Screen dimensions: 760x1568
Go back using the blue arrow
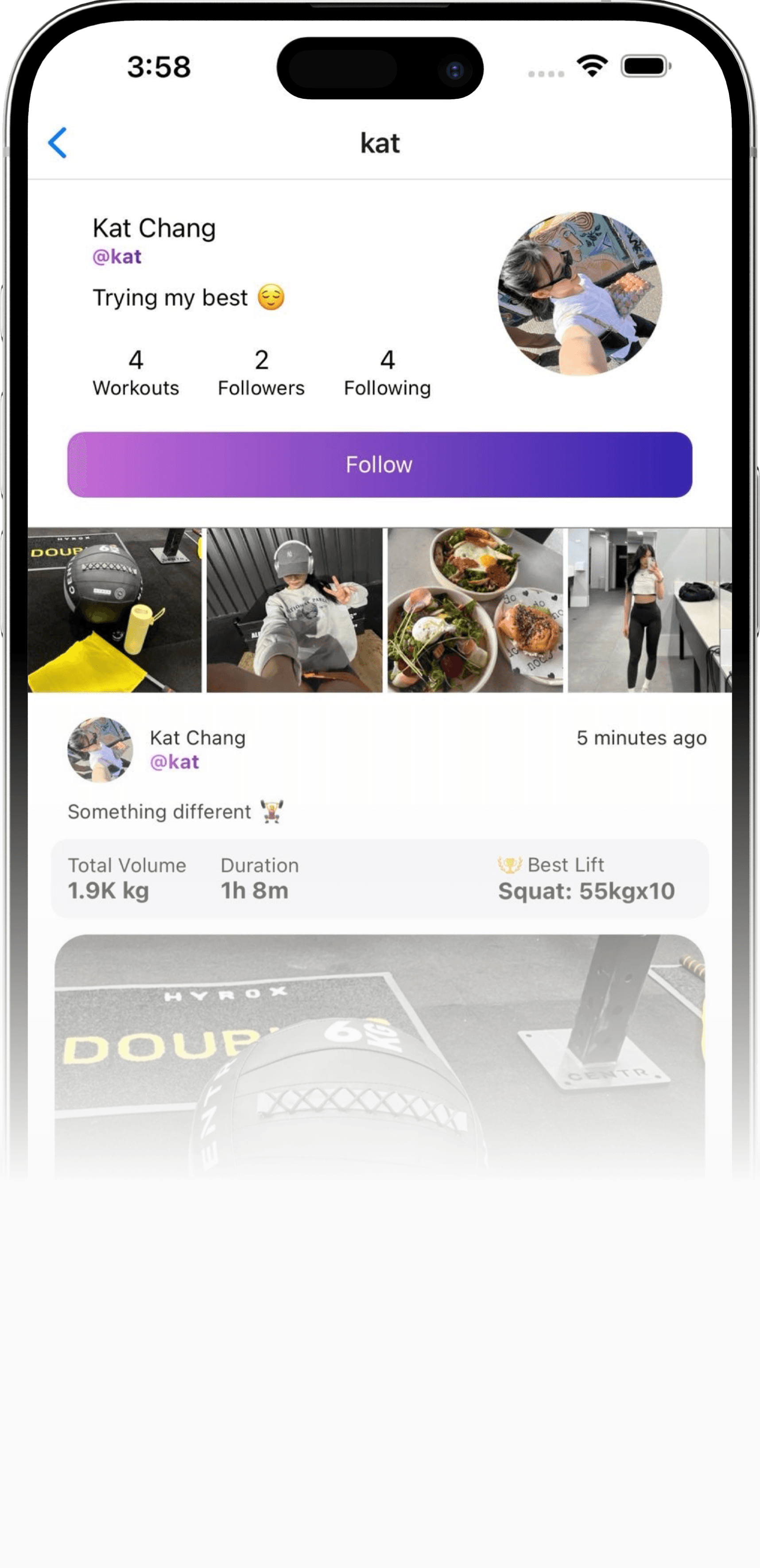coord(57,143)
